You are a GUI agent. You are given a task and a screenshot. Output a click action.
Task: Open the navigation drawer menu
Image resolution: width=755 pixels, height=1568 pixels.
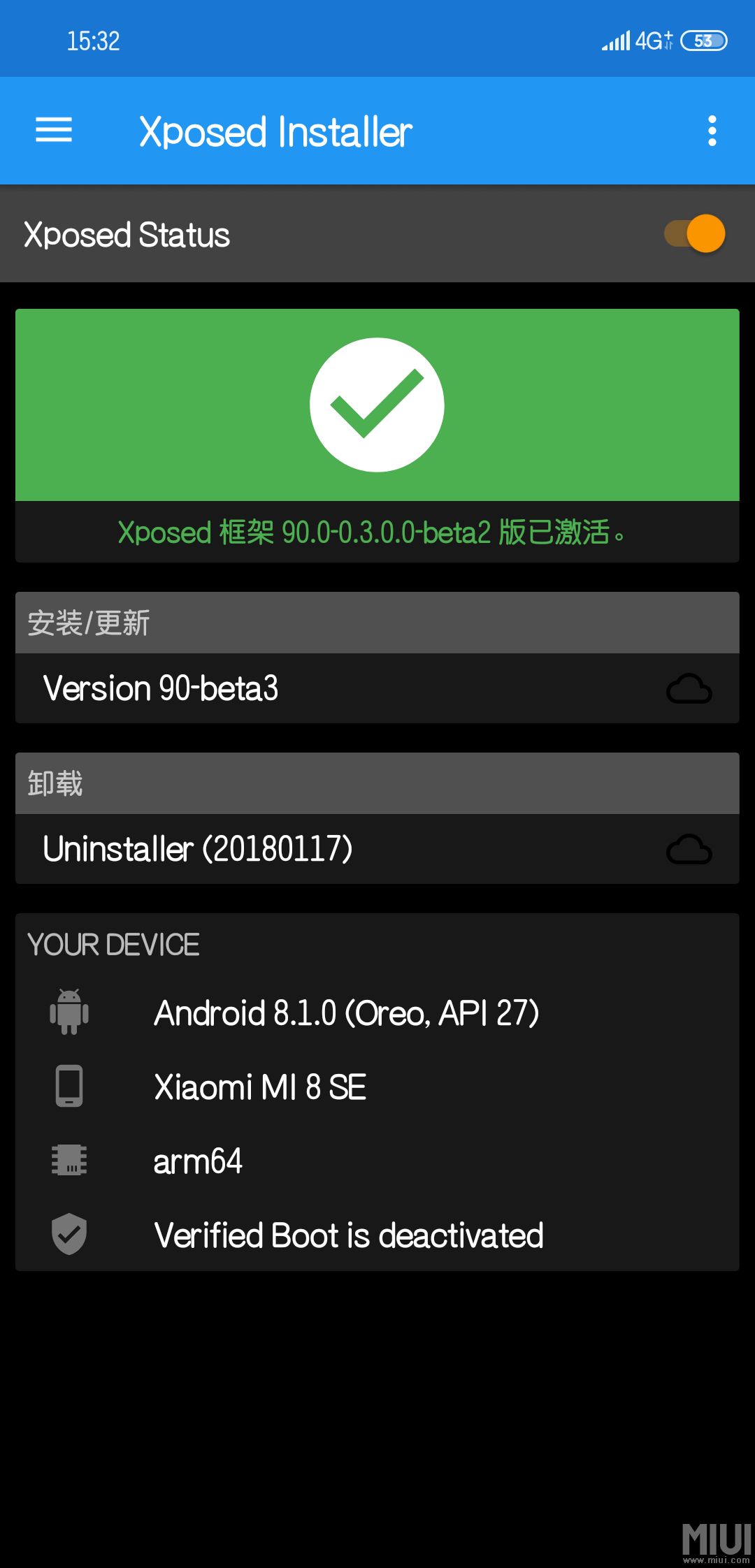point(53,130)
